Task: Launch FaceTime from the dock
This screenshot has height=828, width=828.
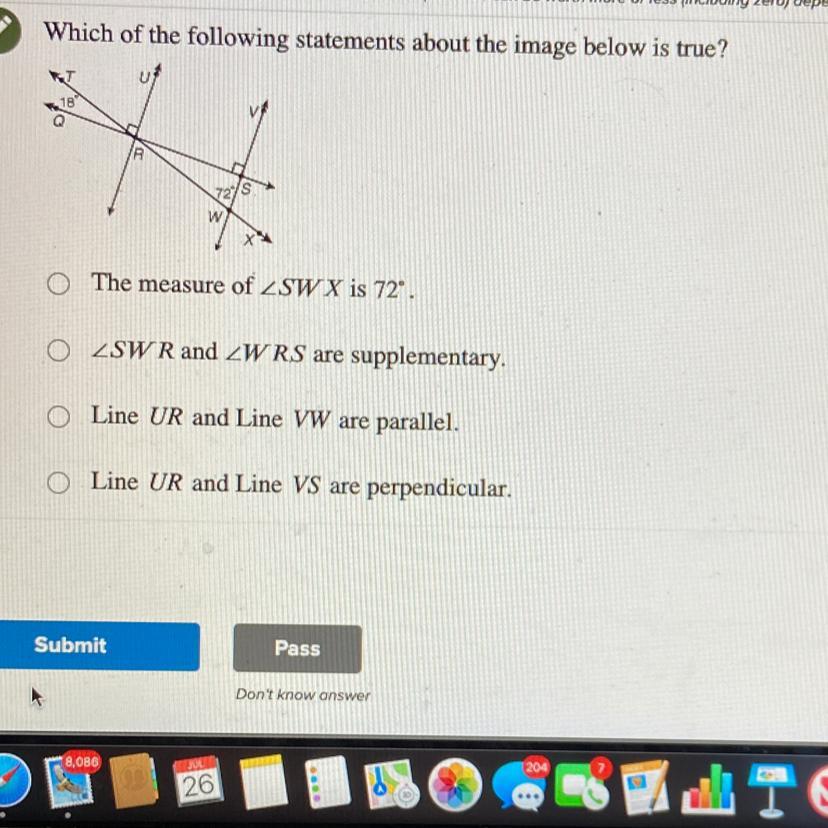Action: 583,785
